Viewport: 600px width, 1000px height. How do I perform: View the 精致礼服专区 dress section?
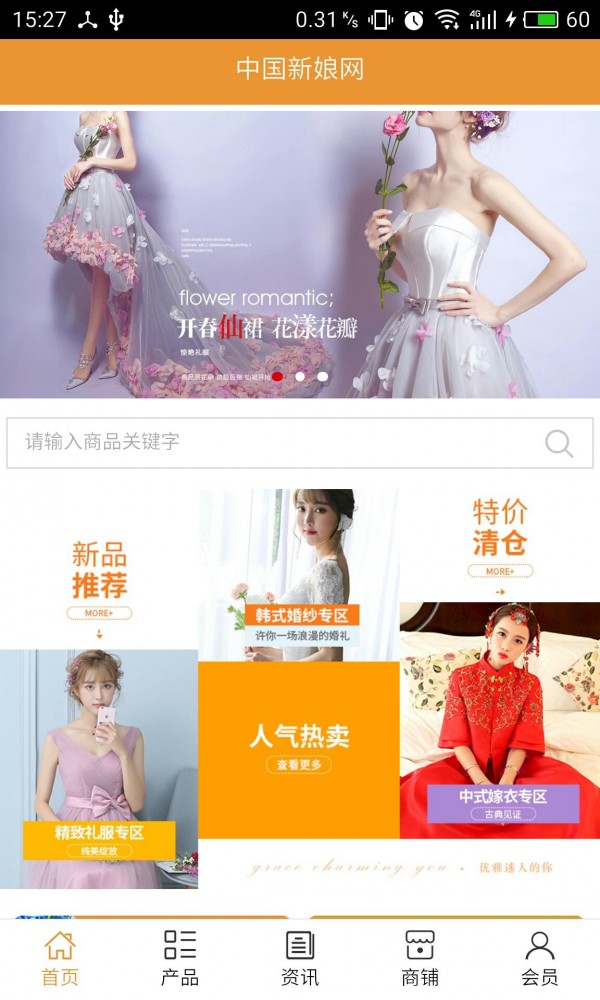[99, 768]
